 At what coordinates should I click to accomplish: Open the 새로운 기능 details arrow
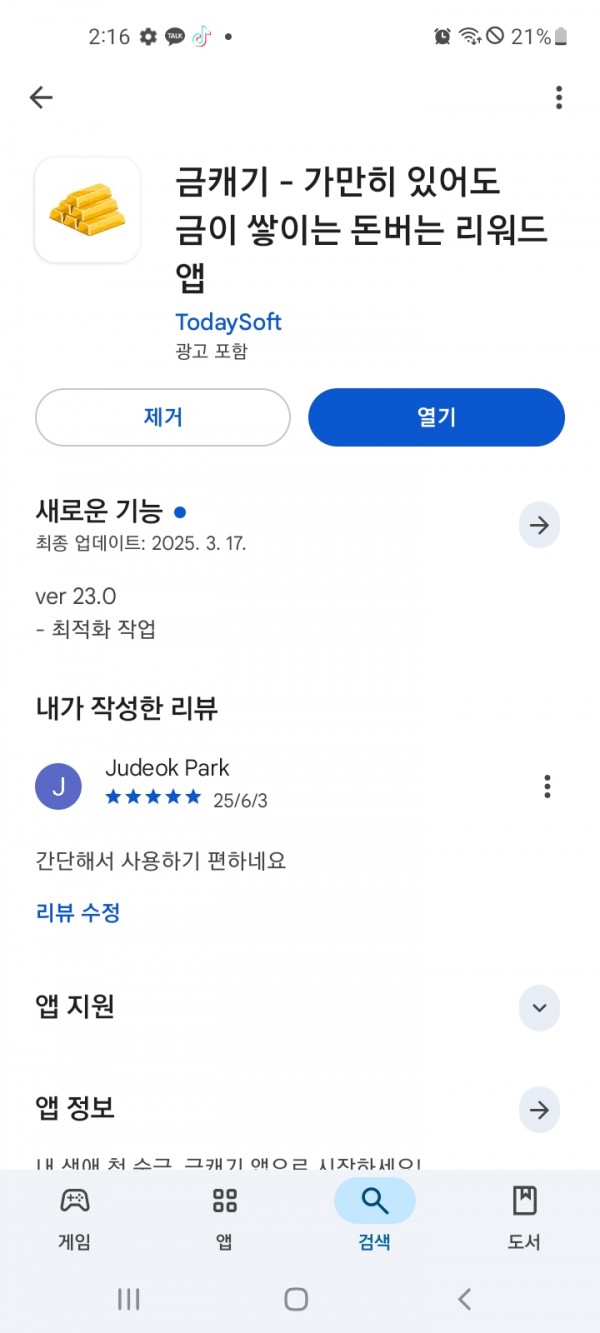pyautogui.click(x=540, y=525)
